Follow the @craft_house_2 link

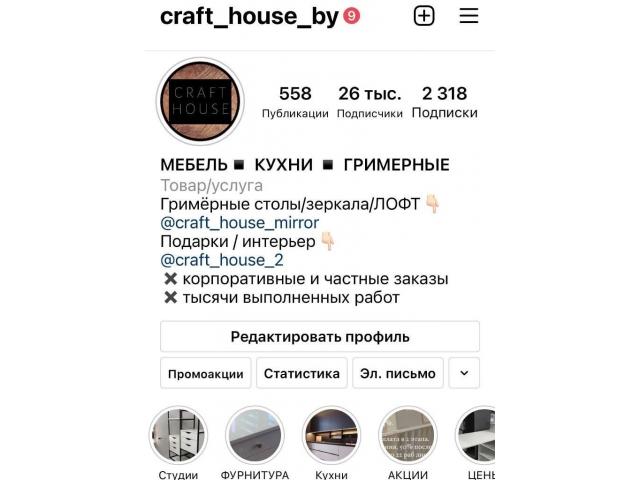[x=222, y=260]
